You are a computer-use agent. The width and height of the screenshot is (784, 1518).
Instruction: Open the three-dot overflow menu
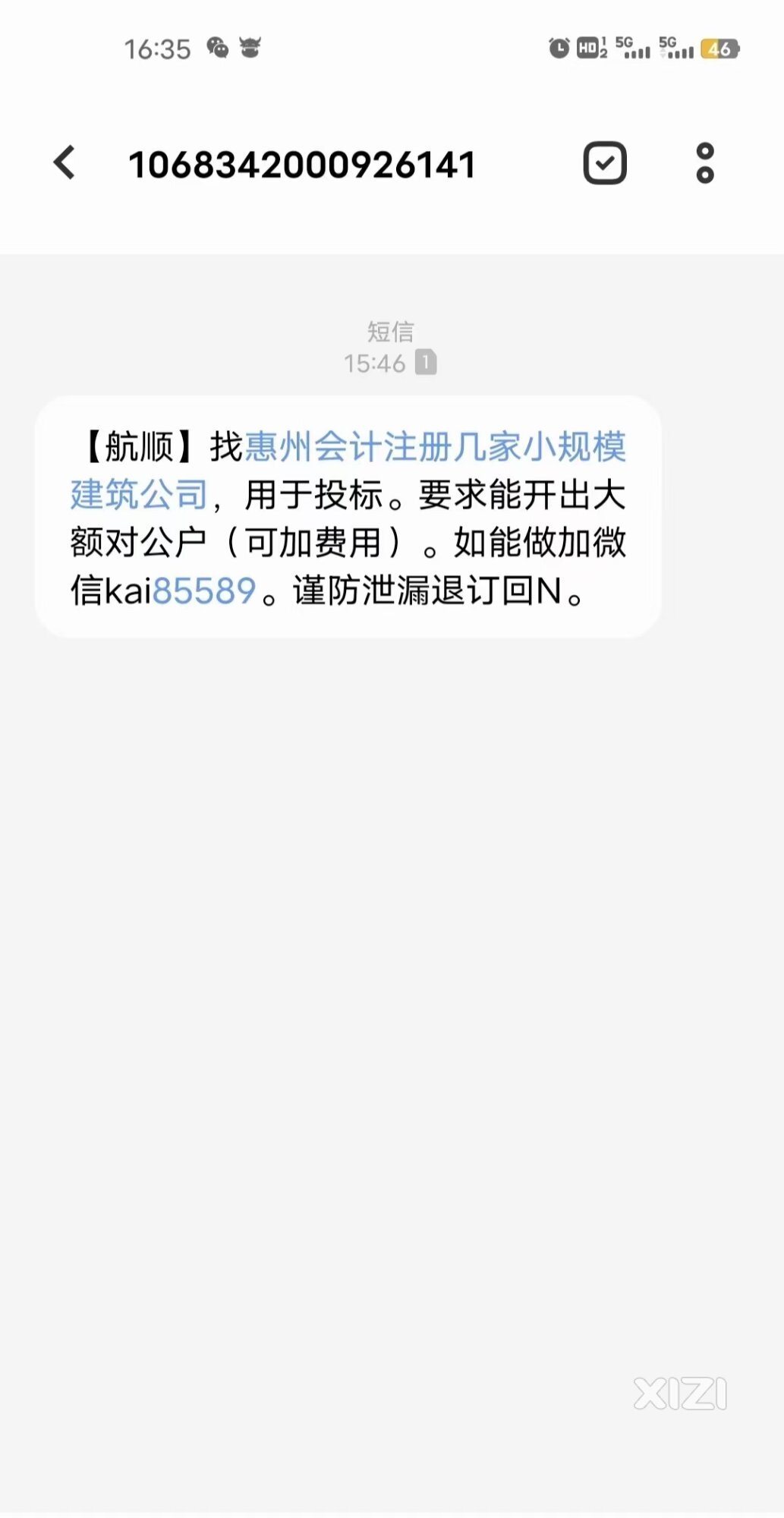705,163
